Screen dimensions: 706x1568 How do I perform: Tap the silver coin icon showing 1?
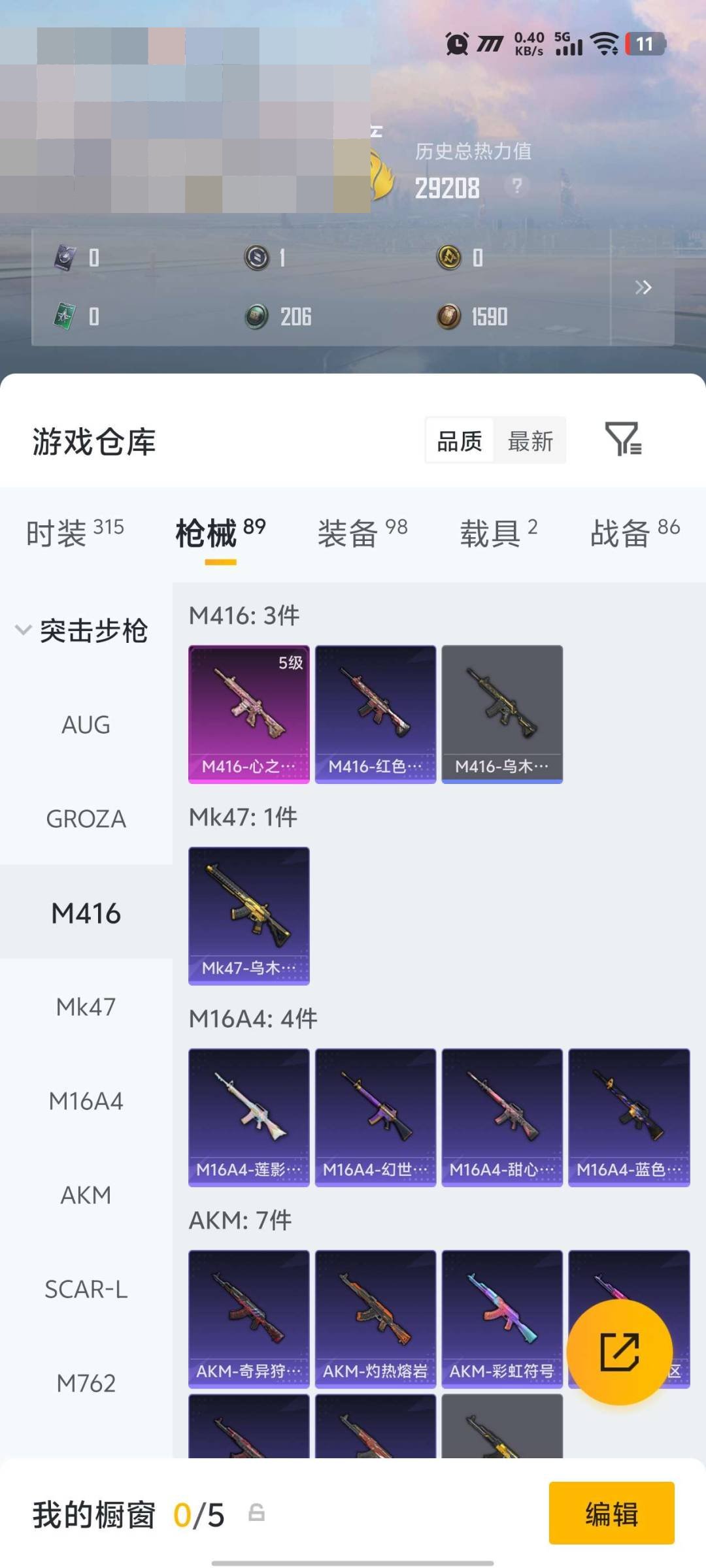tap(258, 258)
